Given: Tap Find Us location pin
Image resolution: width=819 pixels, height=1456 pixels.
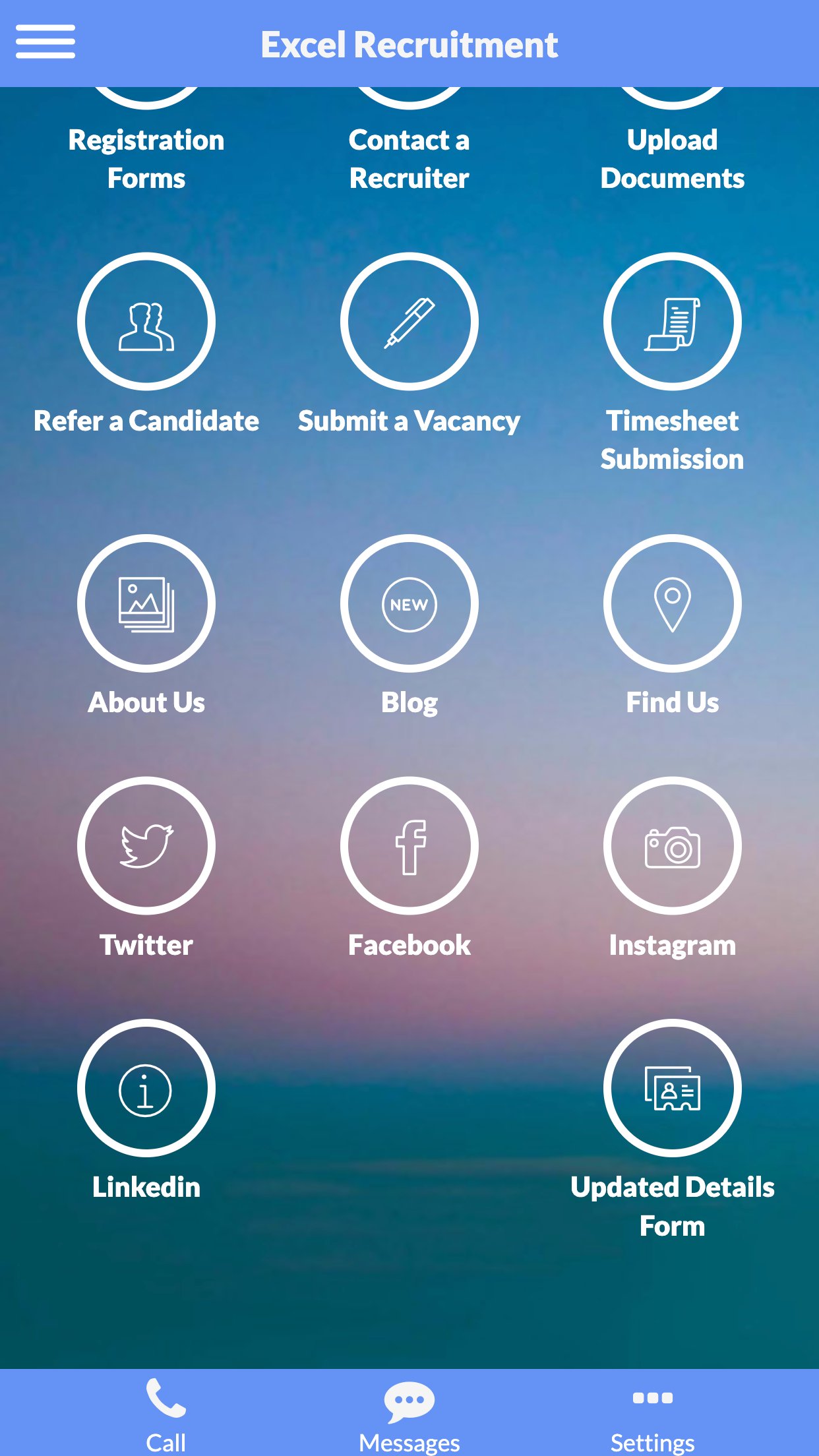Looking at the screenshot, I should point(672,603).
